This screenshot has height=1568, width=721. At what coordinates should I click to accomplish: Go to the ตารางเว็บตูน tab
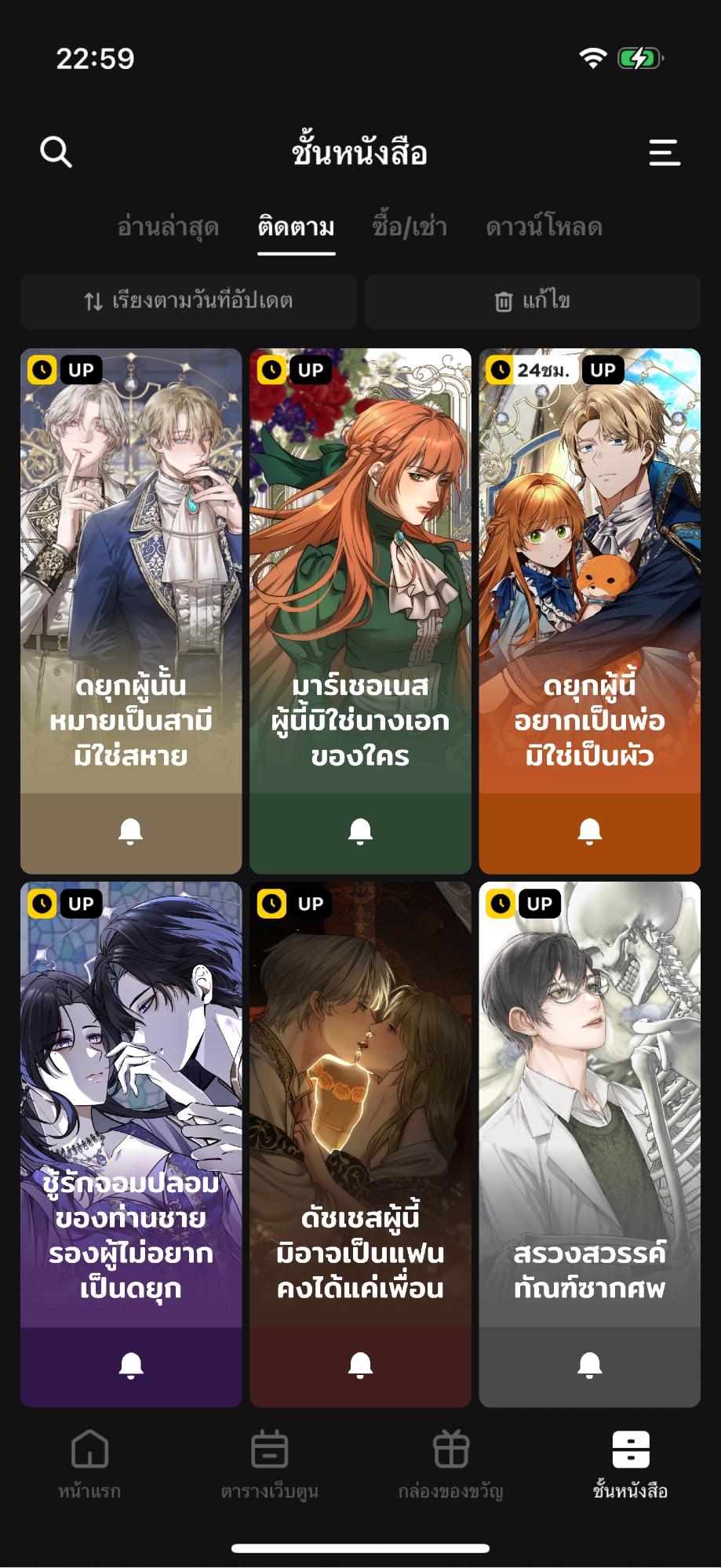pos(270,1462)
